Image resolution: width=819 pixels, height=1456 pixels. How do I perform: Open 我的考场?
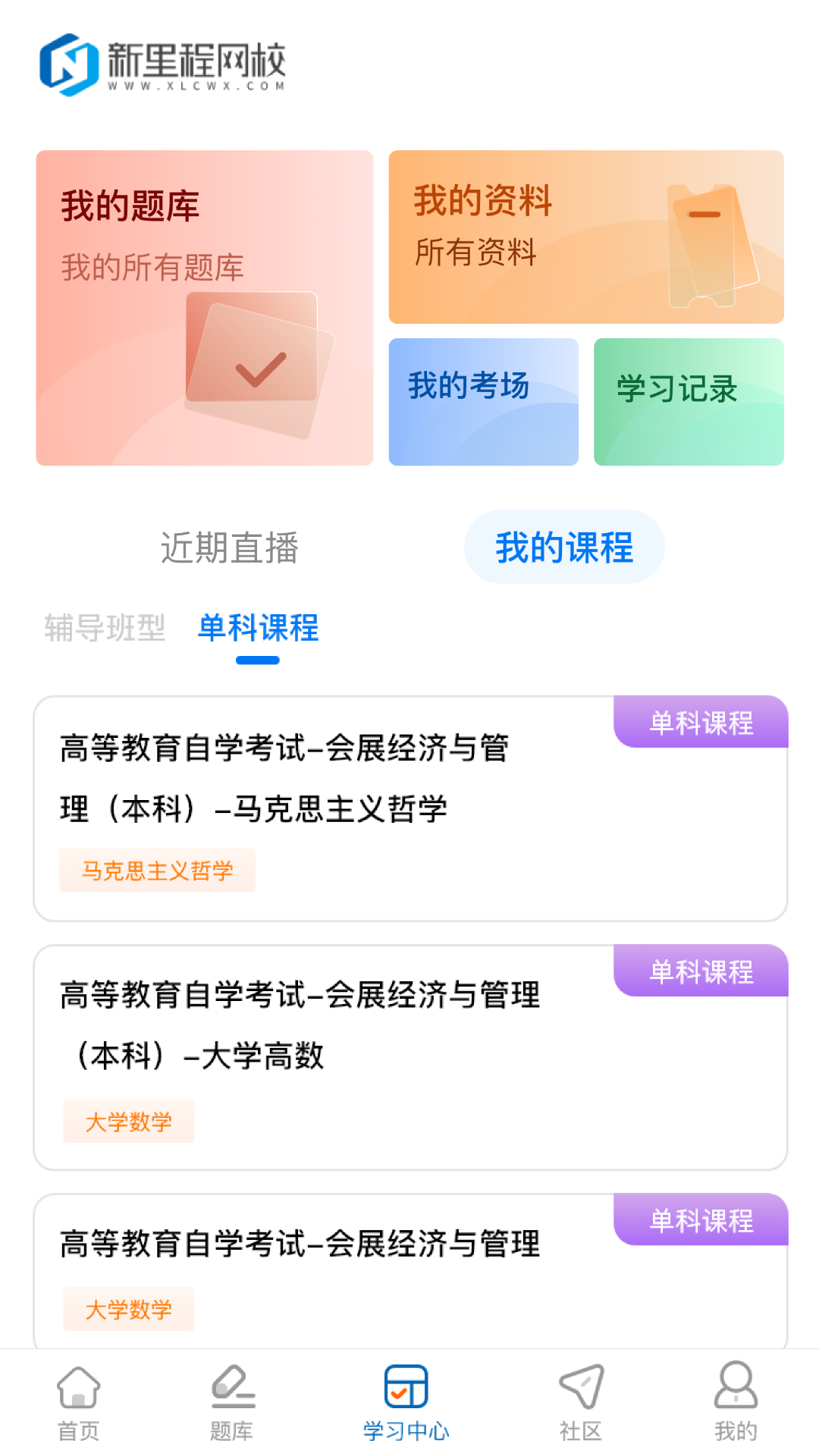483,401
